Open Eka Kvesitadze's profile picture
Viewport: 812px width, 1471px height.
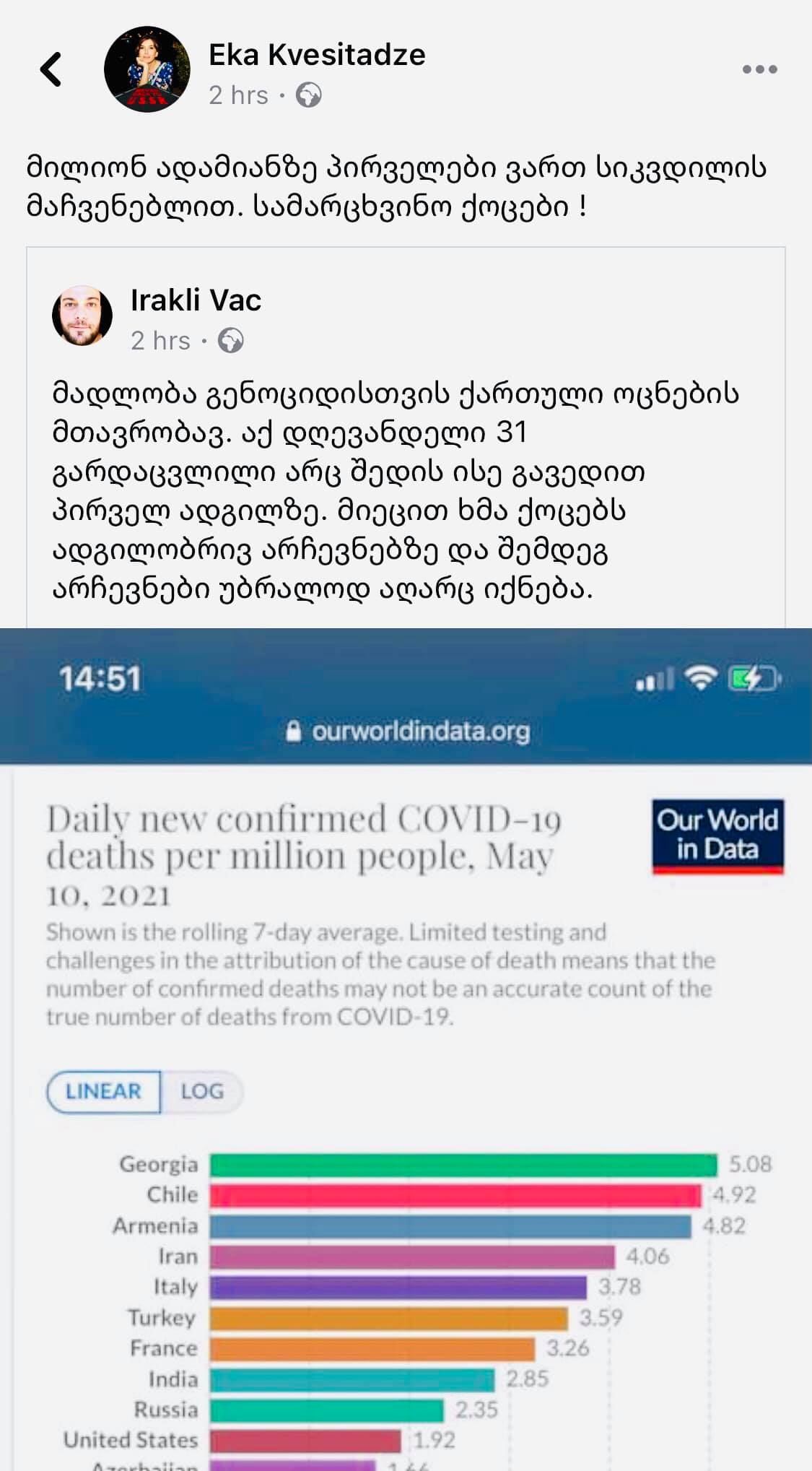pos(147,69)
